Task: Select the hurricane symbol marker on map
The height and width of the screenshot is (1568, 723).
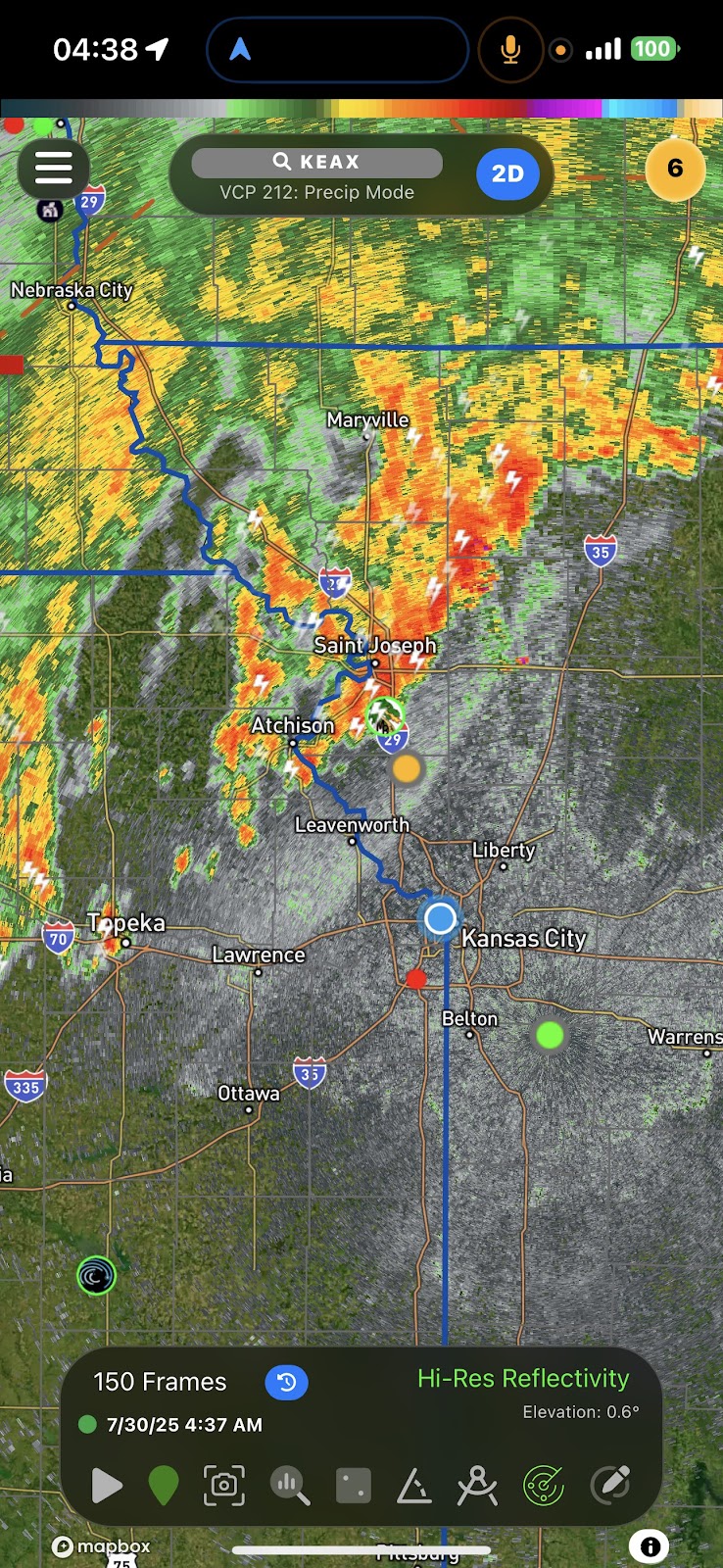Action: [96, 1276]
